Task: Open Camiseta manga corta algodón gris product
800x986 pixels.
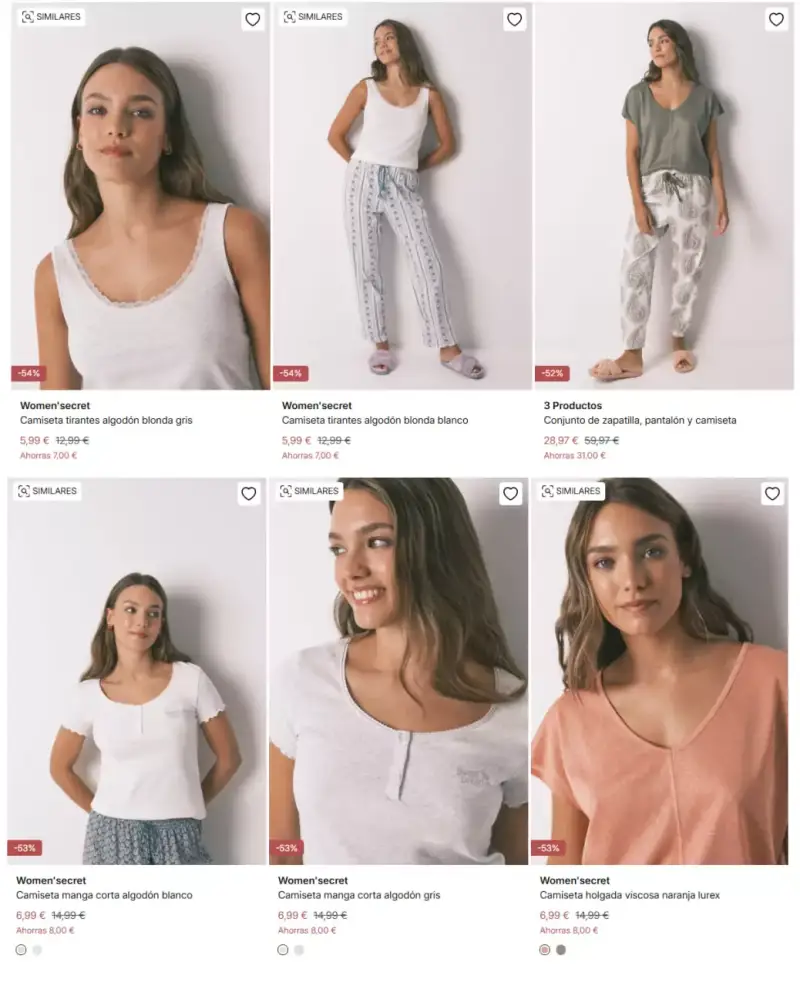Action: tap(359, 895)
